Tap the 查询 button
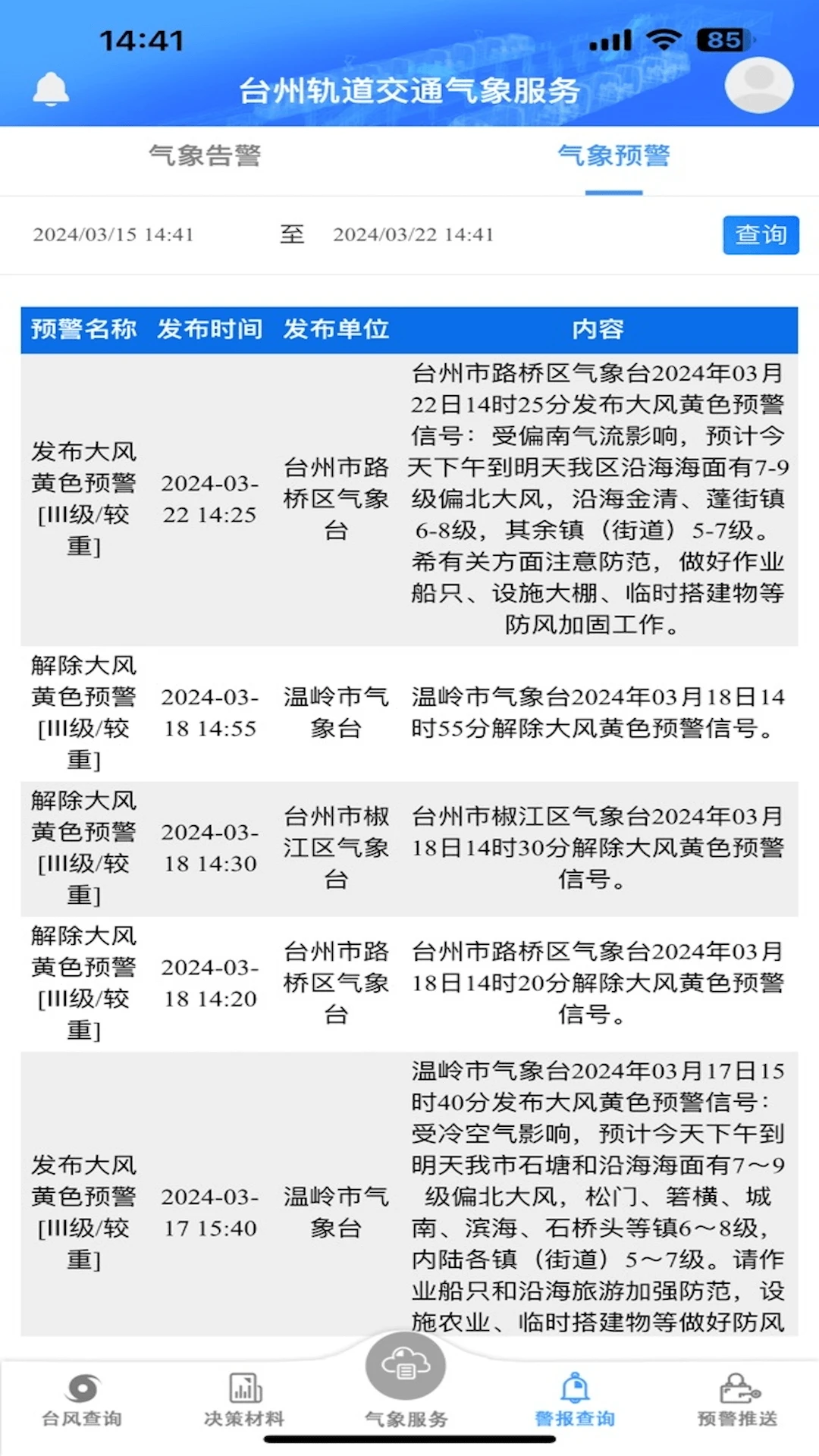This screenshot has height=1456, width=819. coord(760,235)
